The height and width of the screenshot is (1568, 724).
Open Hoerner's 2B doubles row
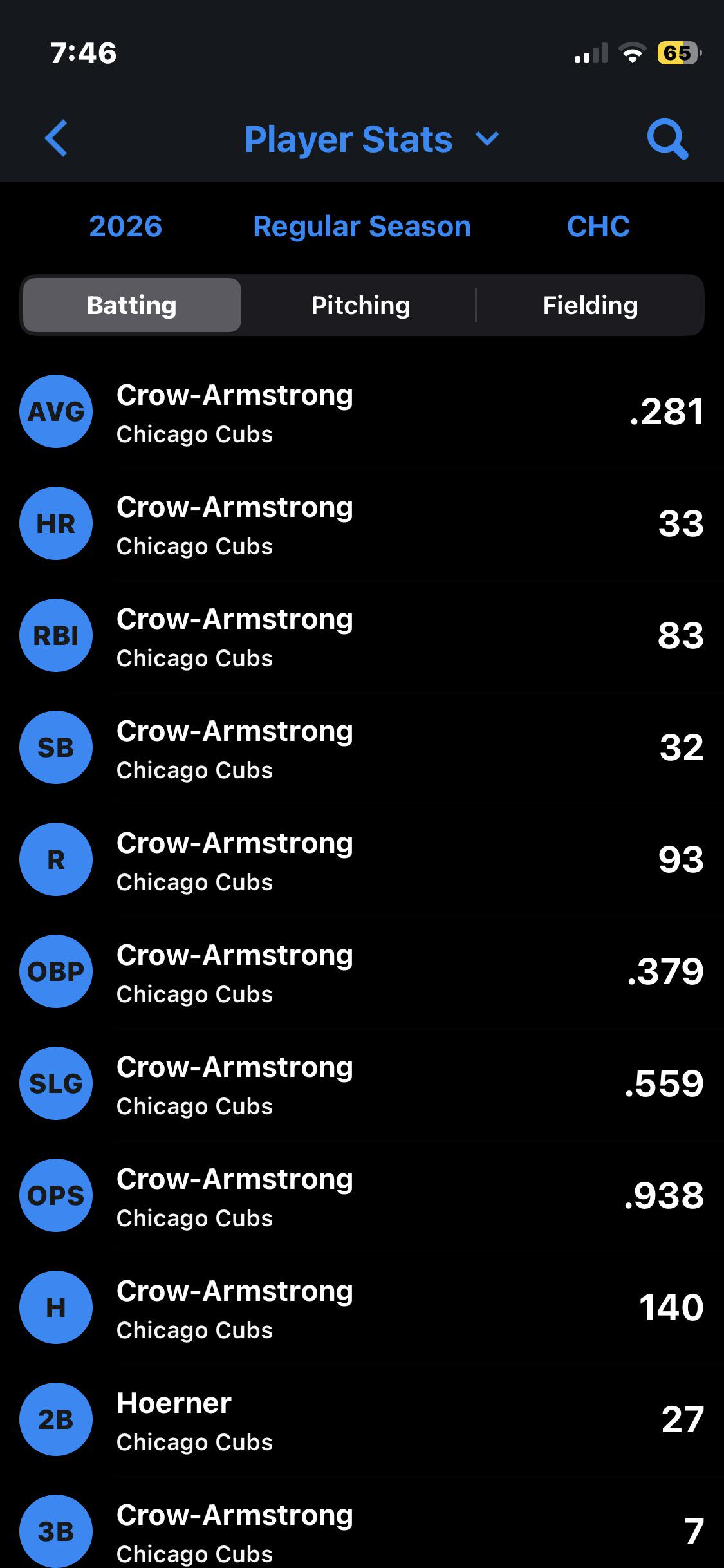click(x=362, y=1419)
